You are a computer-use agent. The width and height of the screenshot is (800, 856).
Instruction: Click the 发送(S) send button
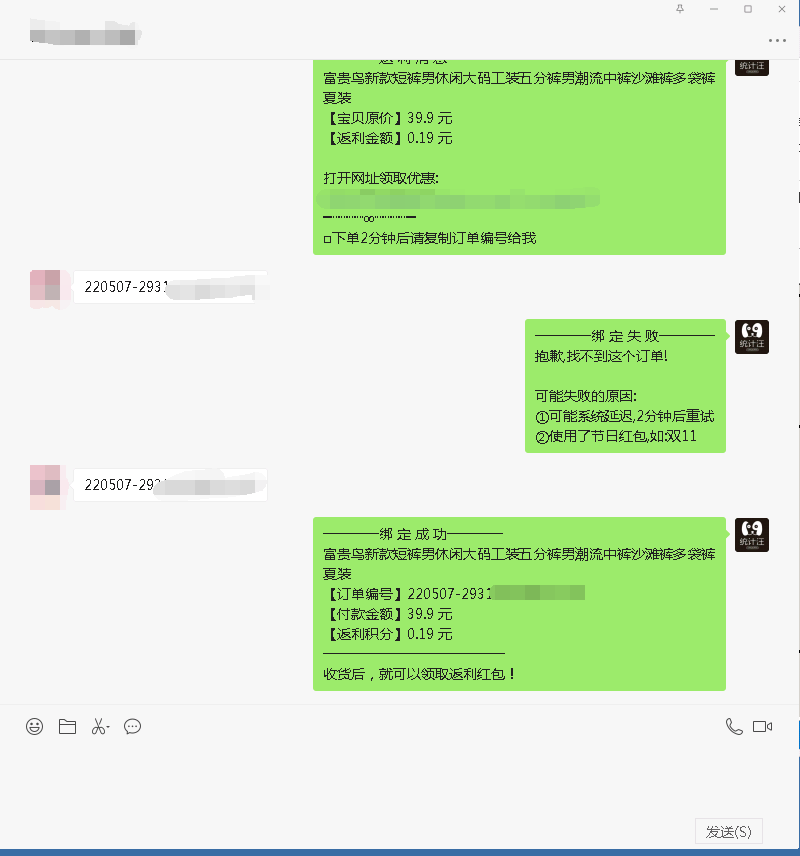click(x=728, y=831)
